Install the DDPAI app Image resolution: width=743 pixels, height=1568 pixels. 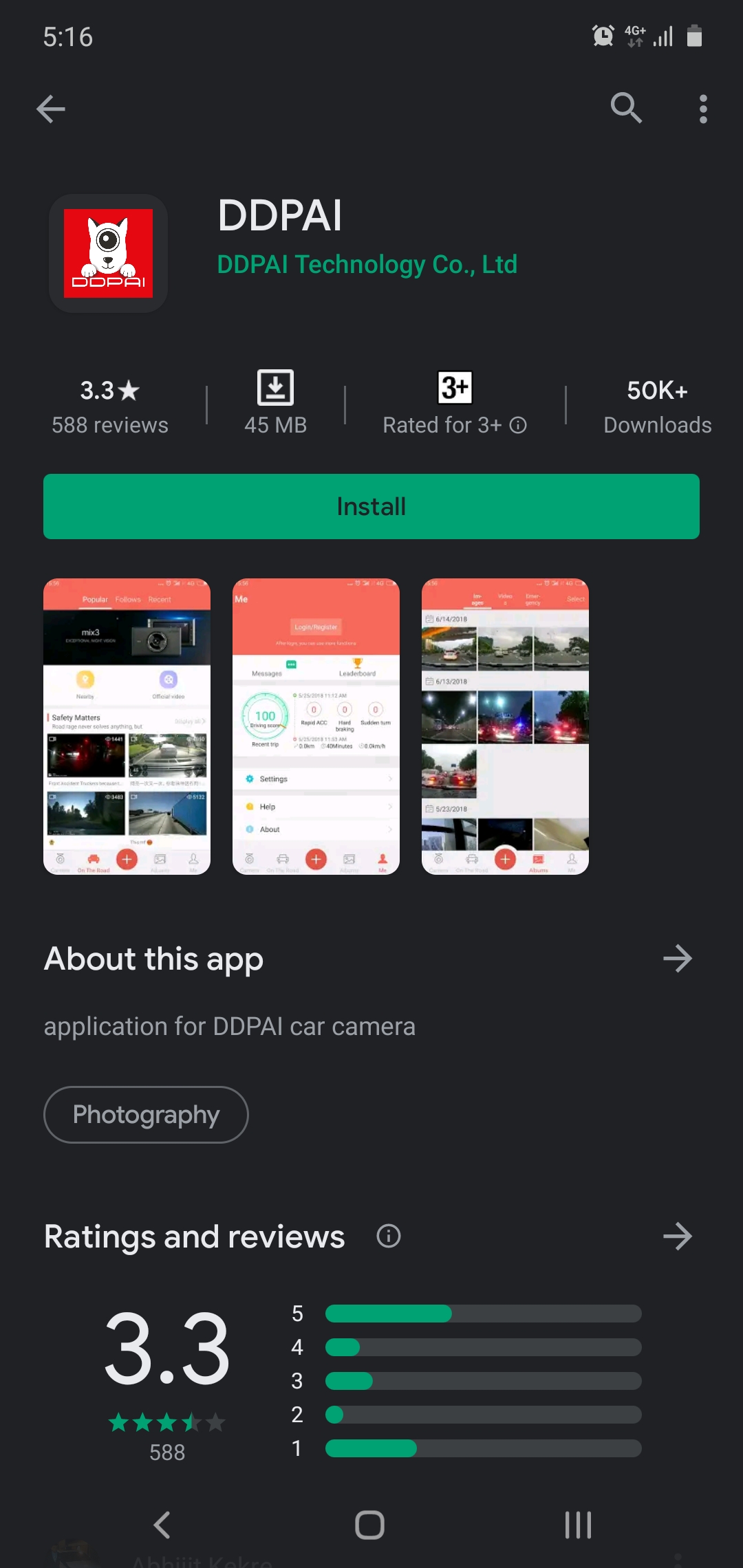coord(371,506)
